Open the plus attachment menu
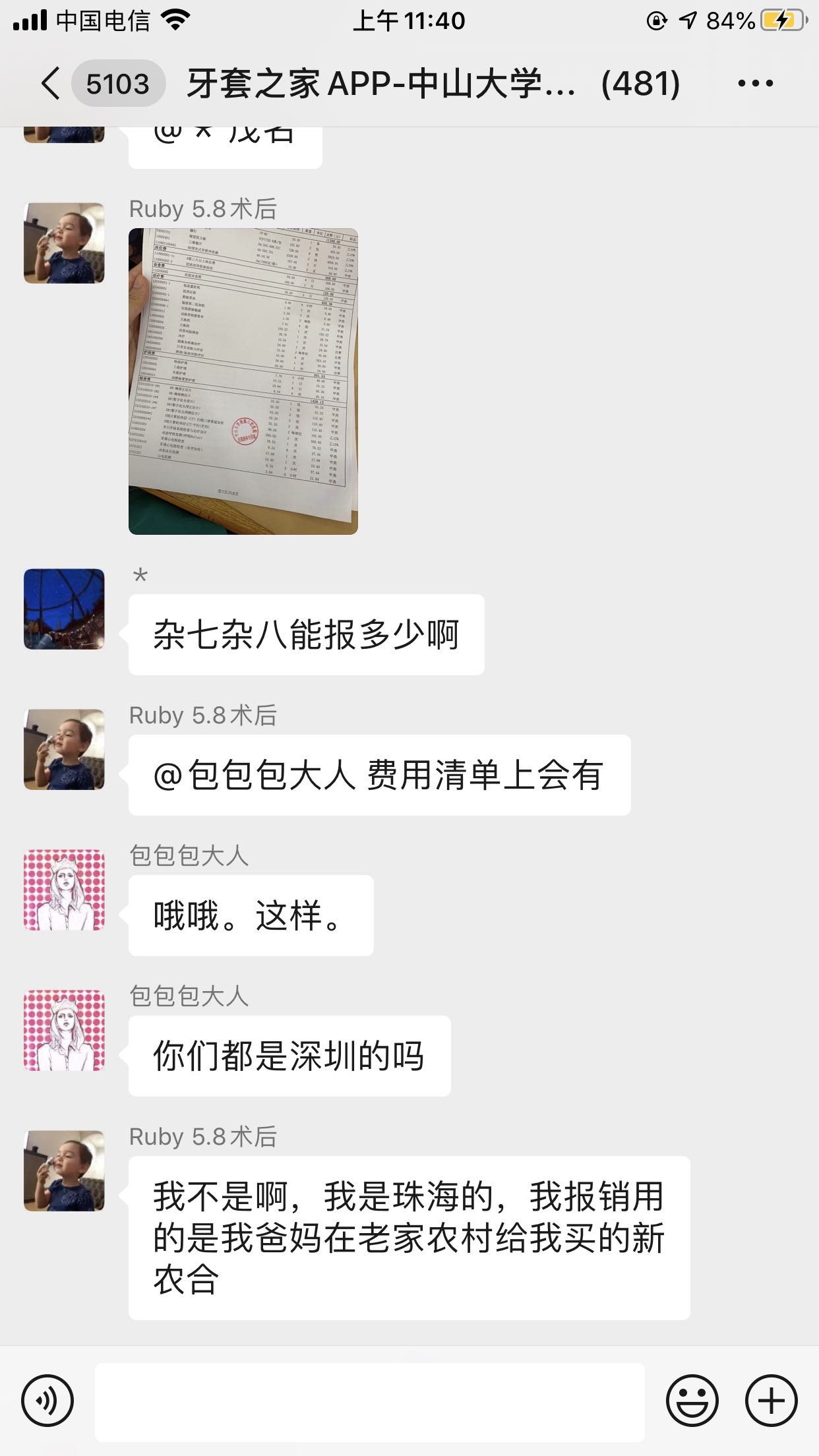819x1456 pixels. (x=771, y=1401)
